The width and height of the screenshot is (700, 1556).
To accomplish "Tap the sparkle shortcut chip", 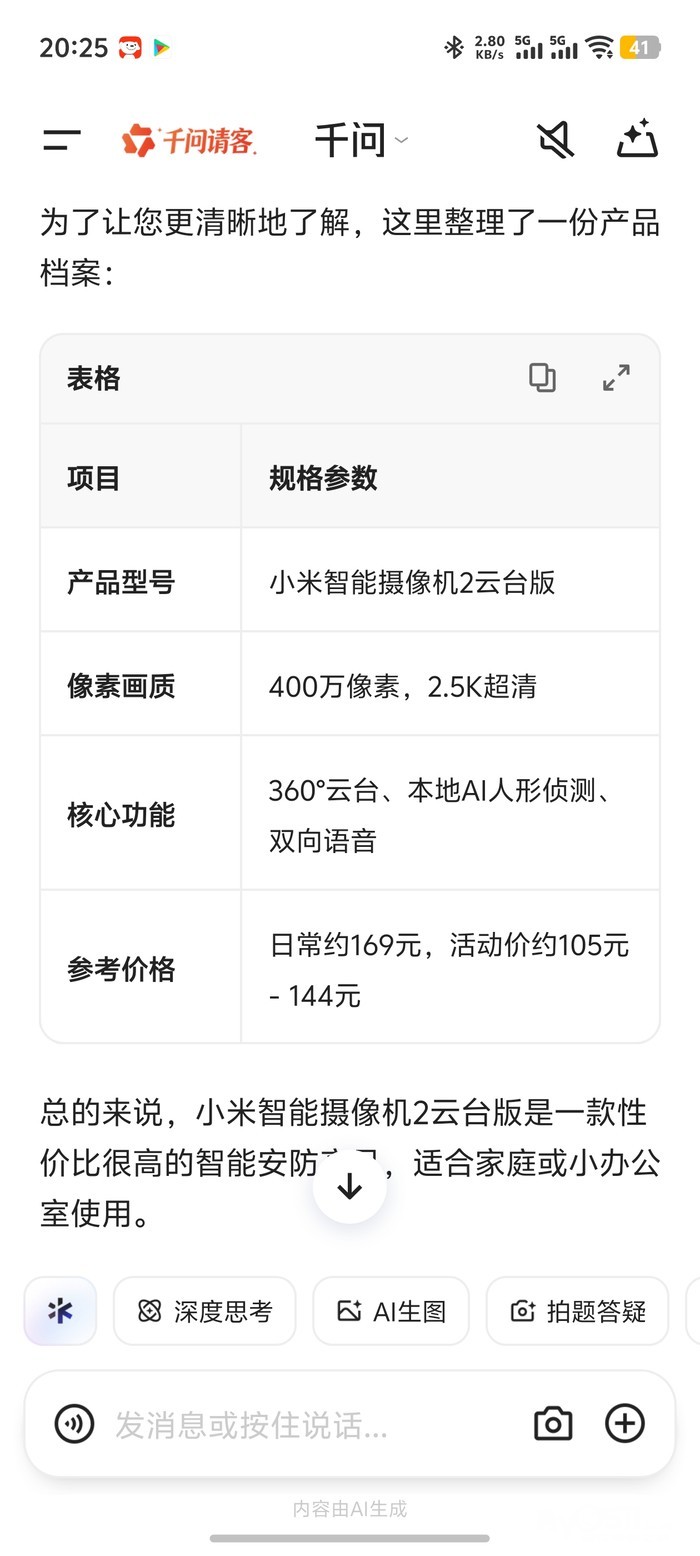I will click(x=60, y=1311).
